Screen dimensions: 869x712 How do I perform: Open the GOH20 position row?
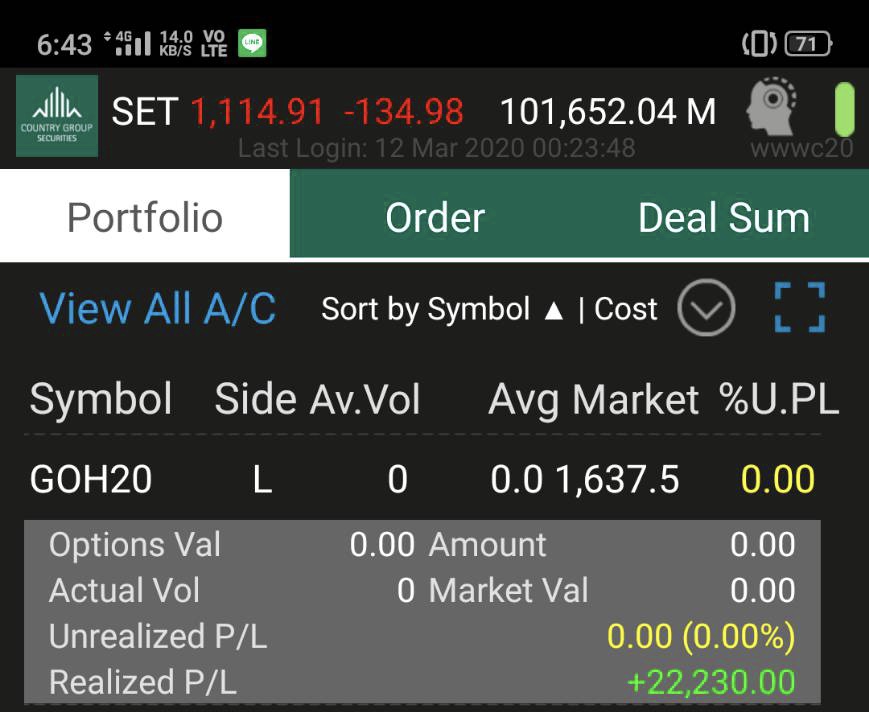420,479
